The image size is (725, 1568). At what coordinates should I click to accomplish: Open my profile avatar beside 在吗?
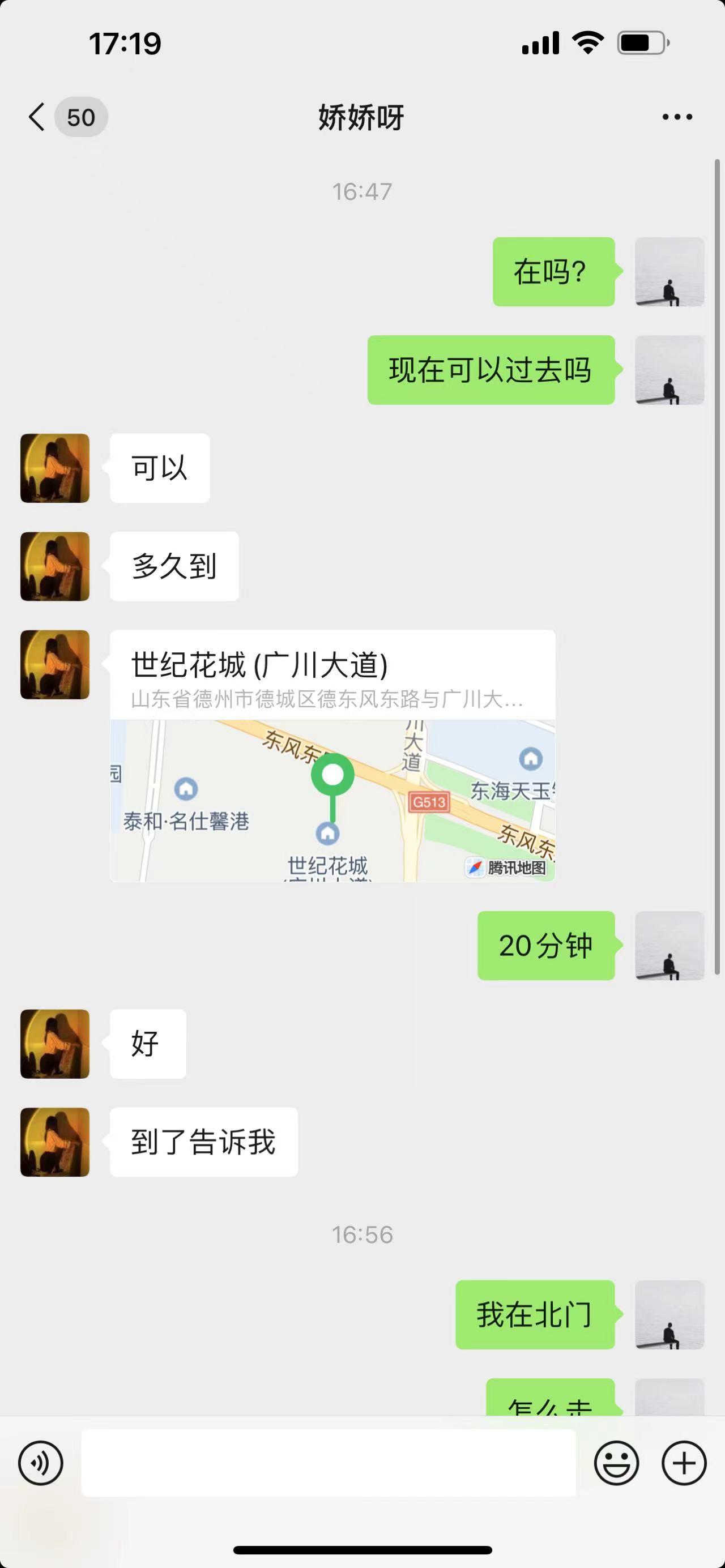tap(669, 271)
